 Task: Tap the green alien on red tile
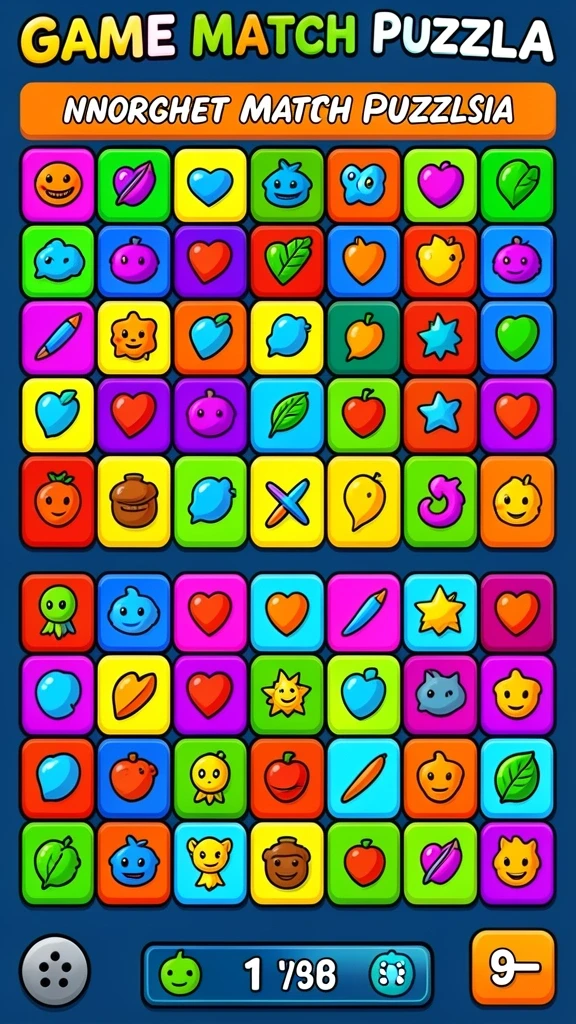click(x=57, y=613)
